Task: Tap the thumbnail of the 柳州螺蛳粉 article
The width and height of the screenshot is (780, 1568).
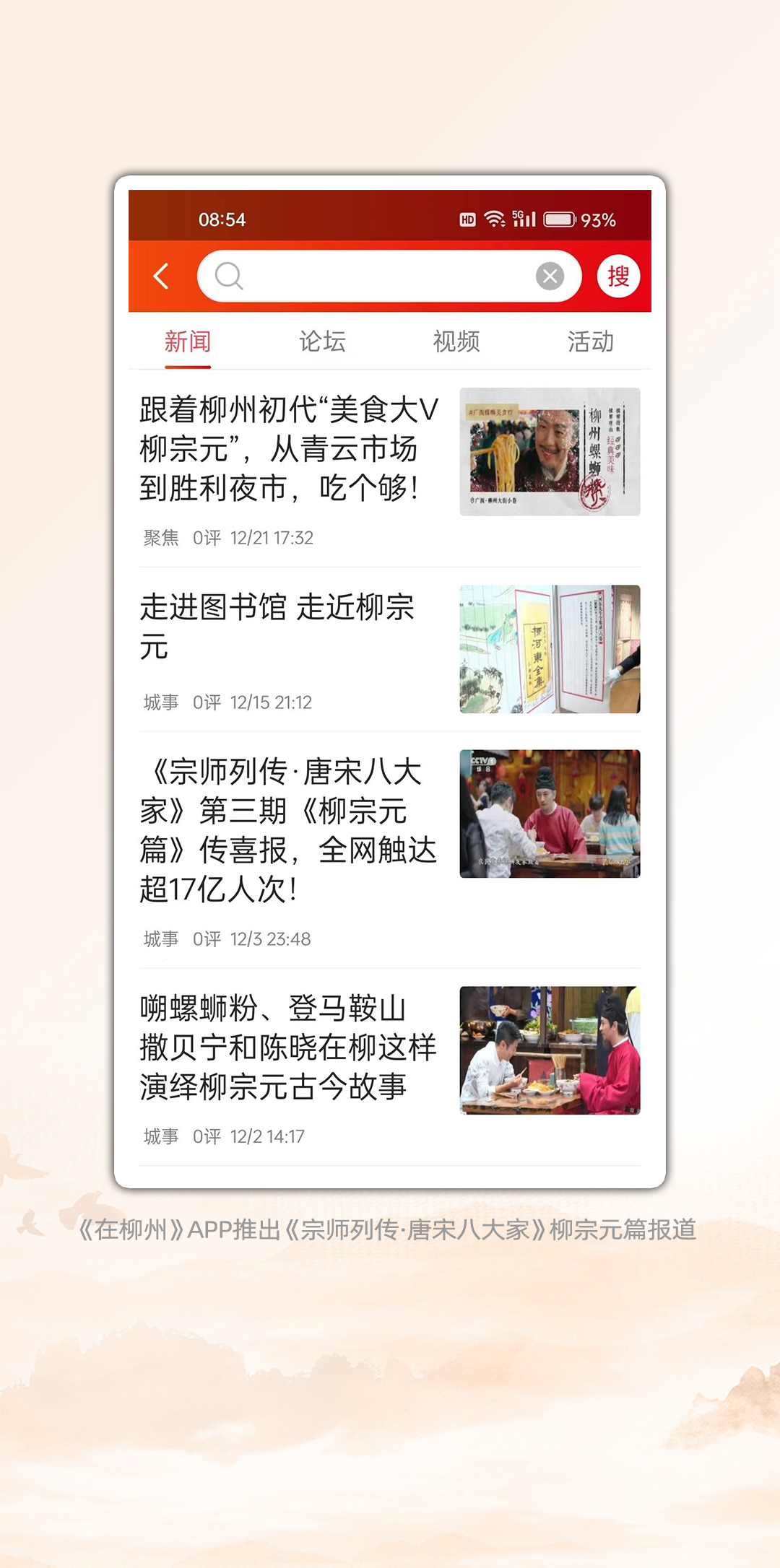Action: tap(550, 451)
